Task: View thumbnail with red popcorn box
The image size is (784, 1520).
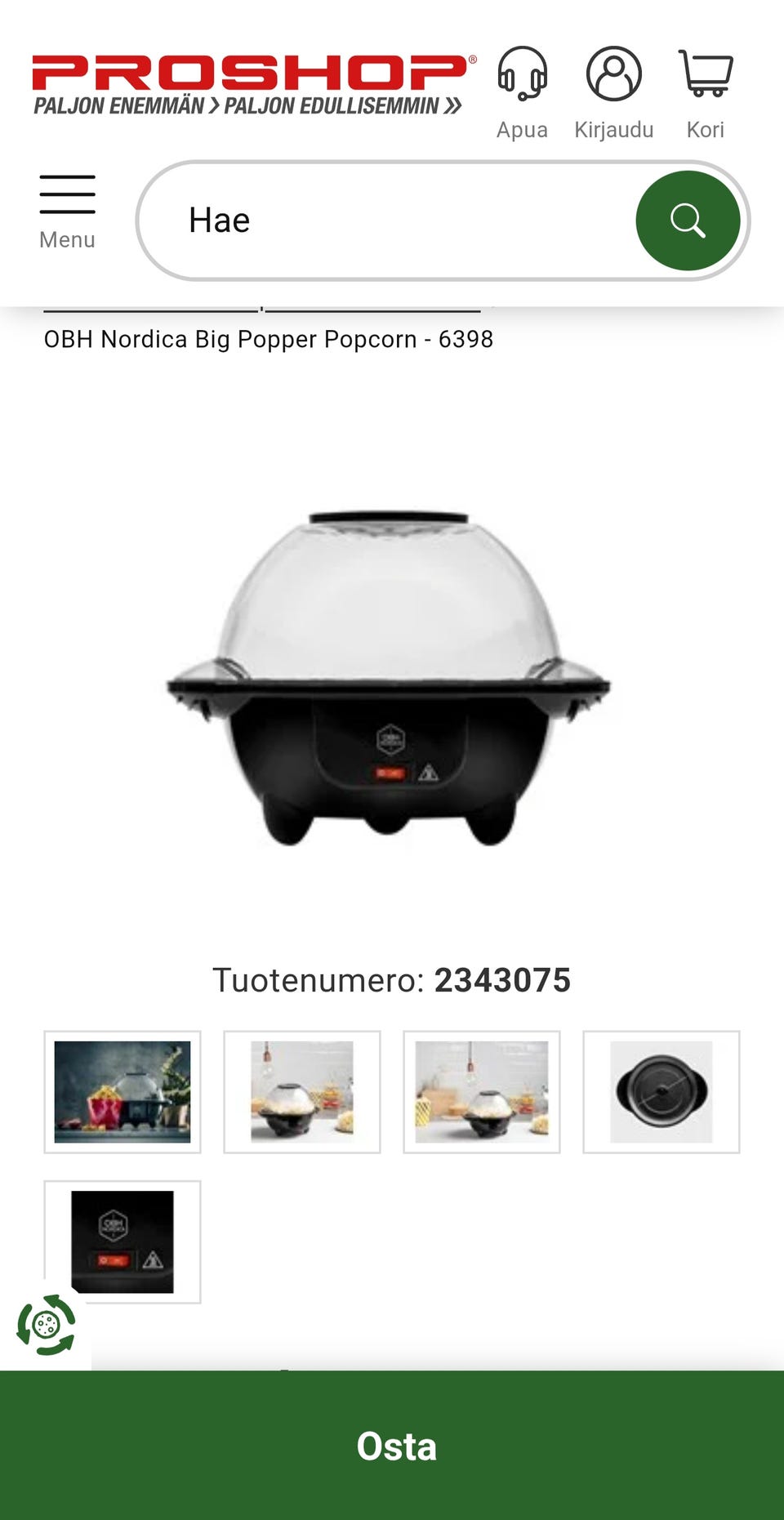Action: 122,1092
